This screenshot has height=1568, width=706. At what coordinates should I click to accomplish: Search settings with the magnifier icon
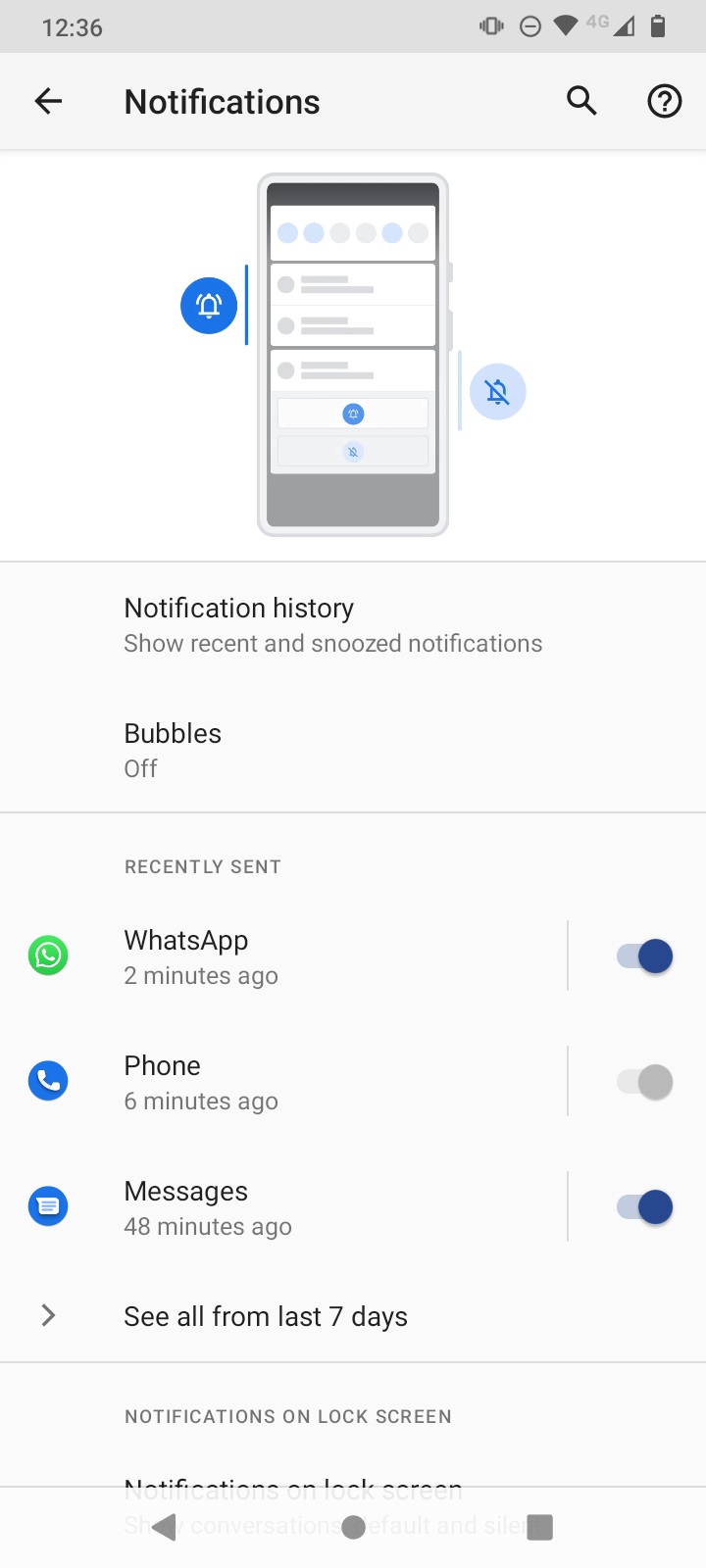[x=581, y=101]
